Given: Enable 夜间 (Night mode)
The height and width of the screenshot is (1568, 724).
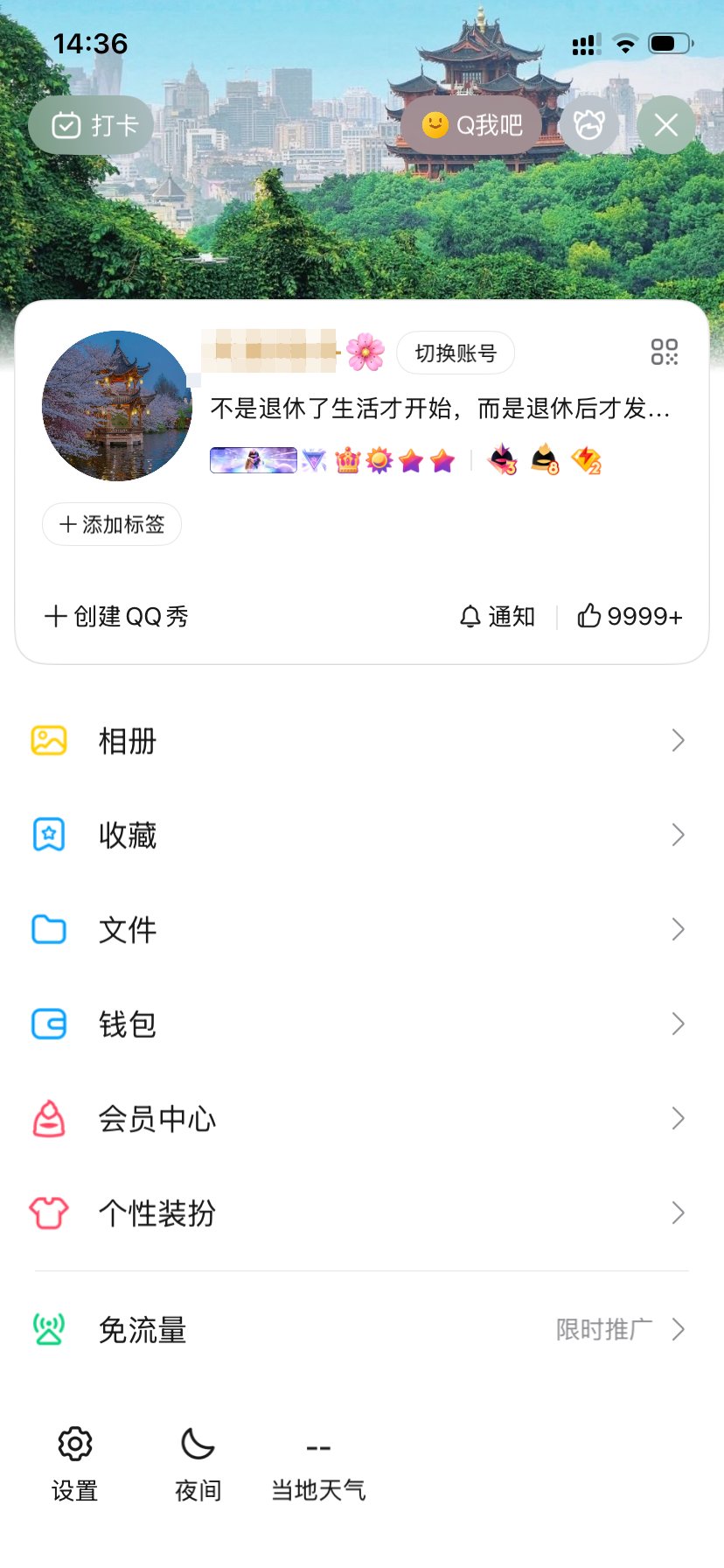Looking at the screenshot, I should pyautogui.click(x=197, y=1459).
